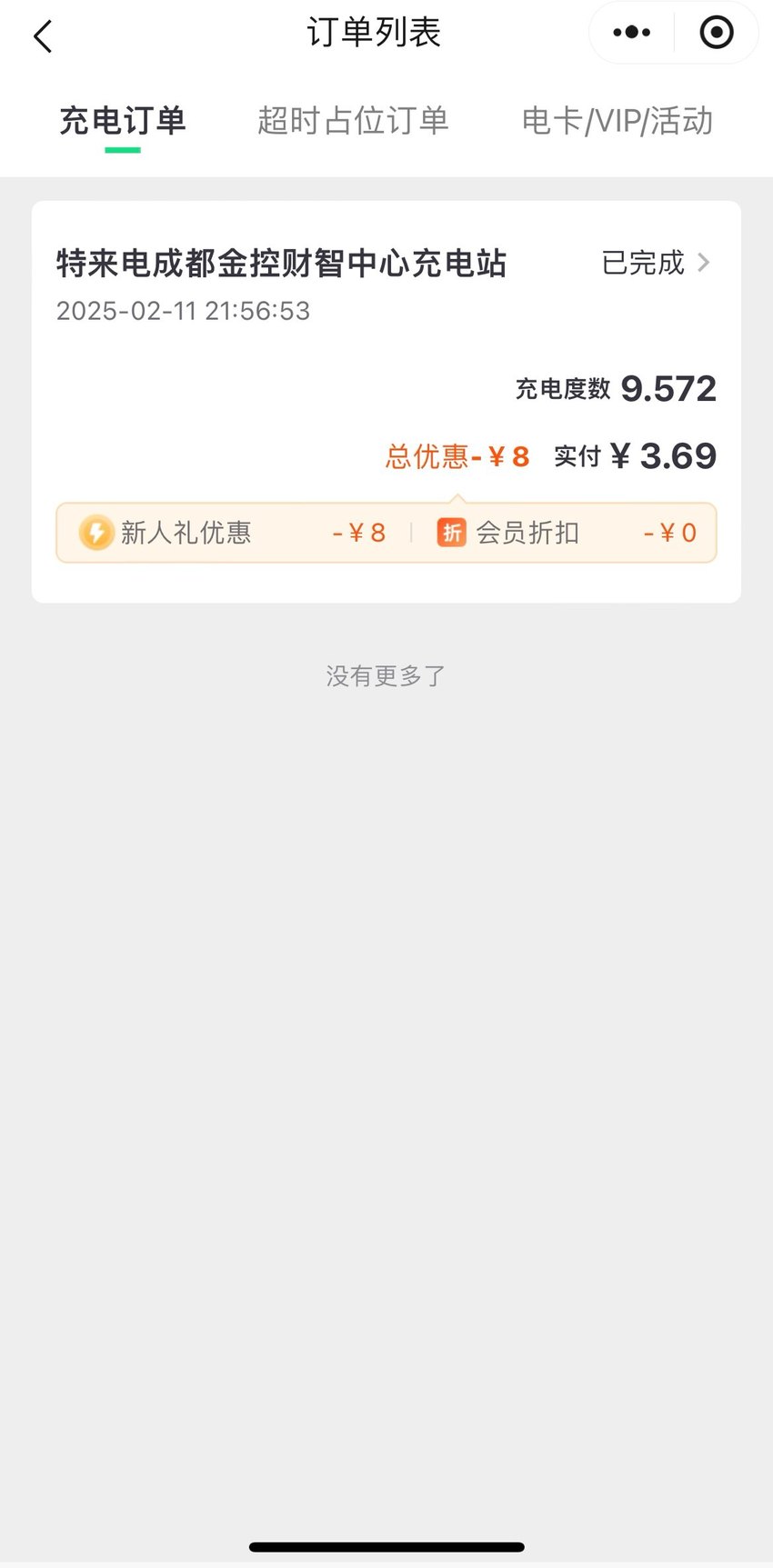Switch to the 电卡/VIP/活动 tab

[617, 121]
